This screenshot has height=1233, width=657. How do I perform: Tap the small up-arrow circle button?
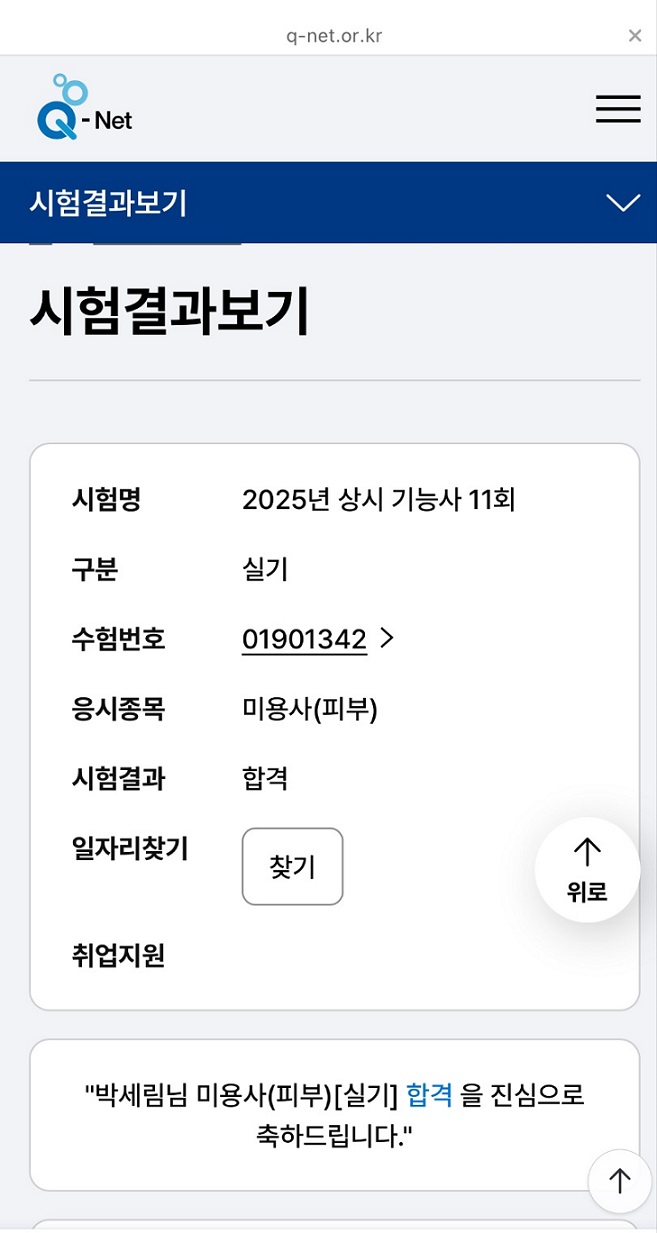pyautogui.click(x=619, y=1181)
